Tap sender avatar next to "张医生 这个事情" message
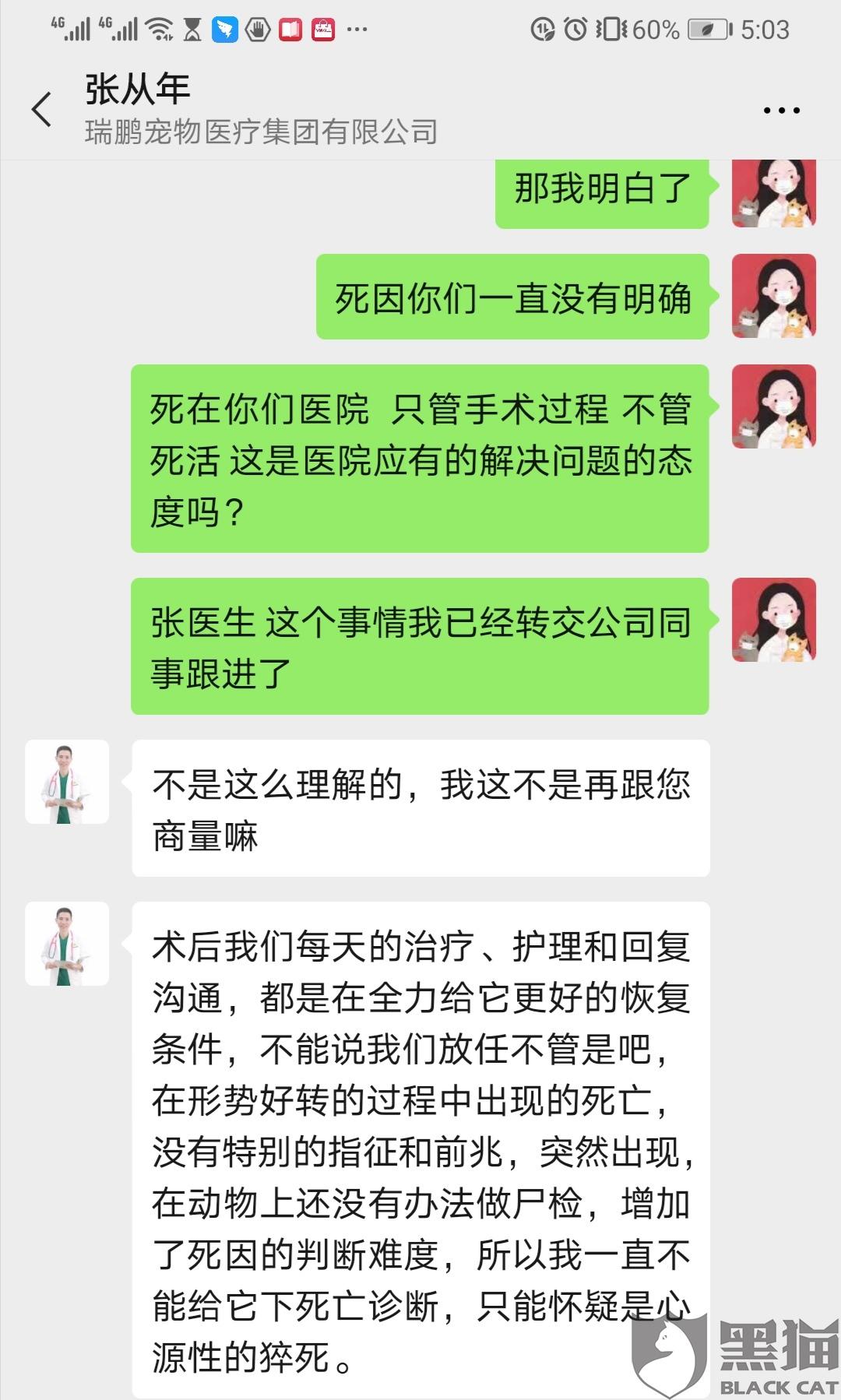Viewport: 841px width, 1400px height. [774, 620]
